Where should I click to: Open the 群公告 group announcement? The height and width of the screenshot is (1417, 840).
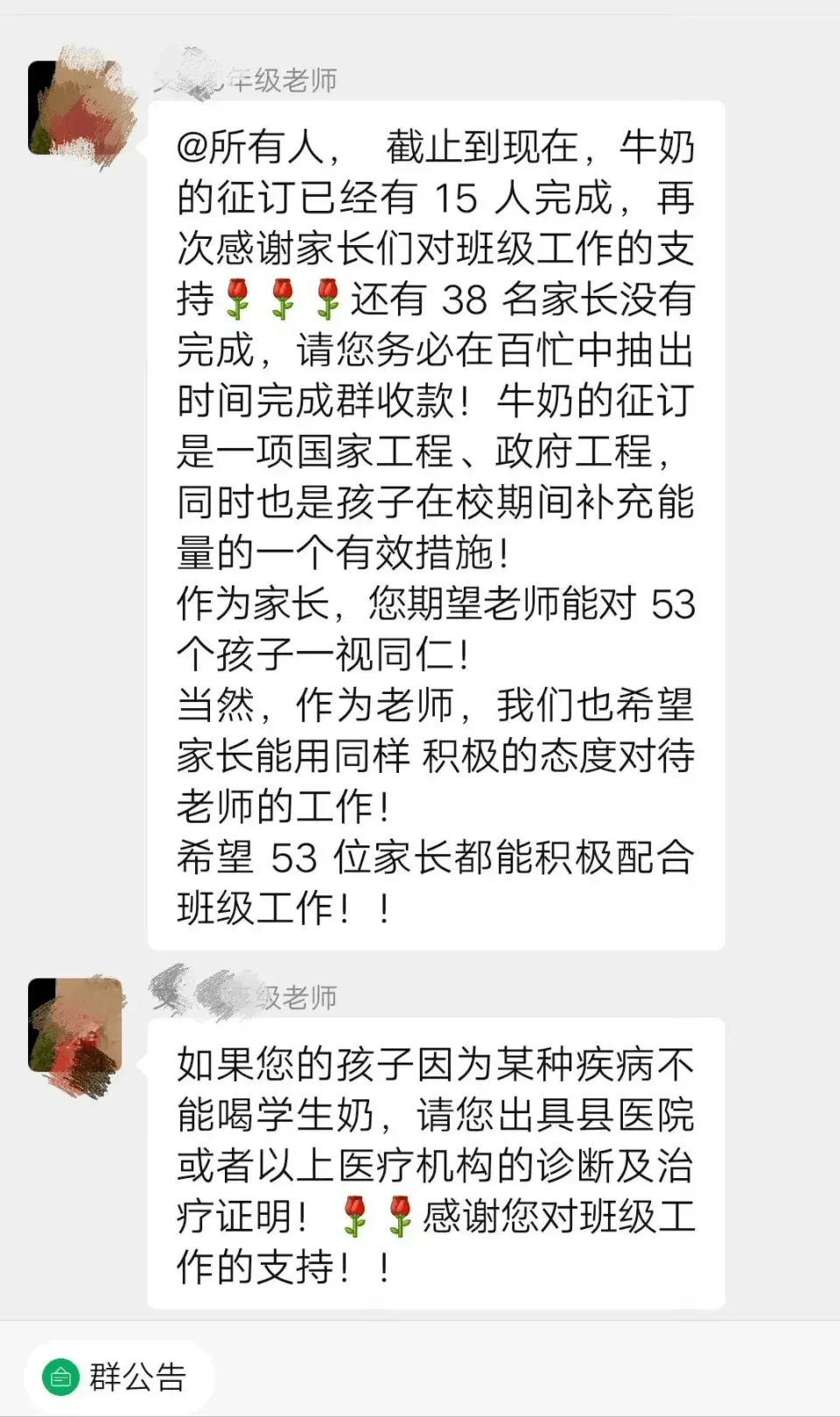click(x=117, y=1377)
